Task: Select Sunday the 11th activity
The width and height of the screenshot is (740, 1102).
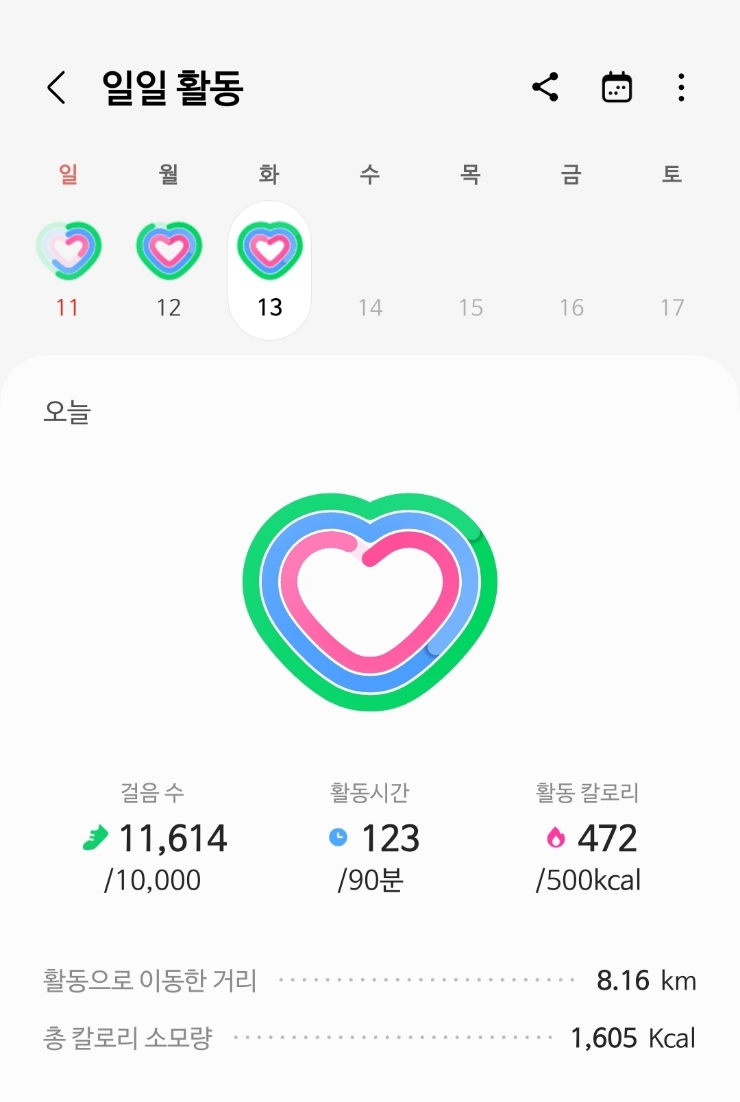Action: click(x=67, y=270)
